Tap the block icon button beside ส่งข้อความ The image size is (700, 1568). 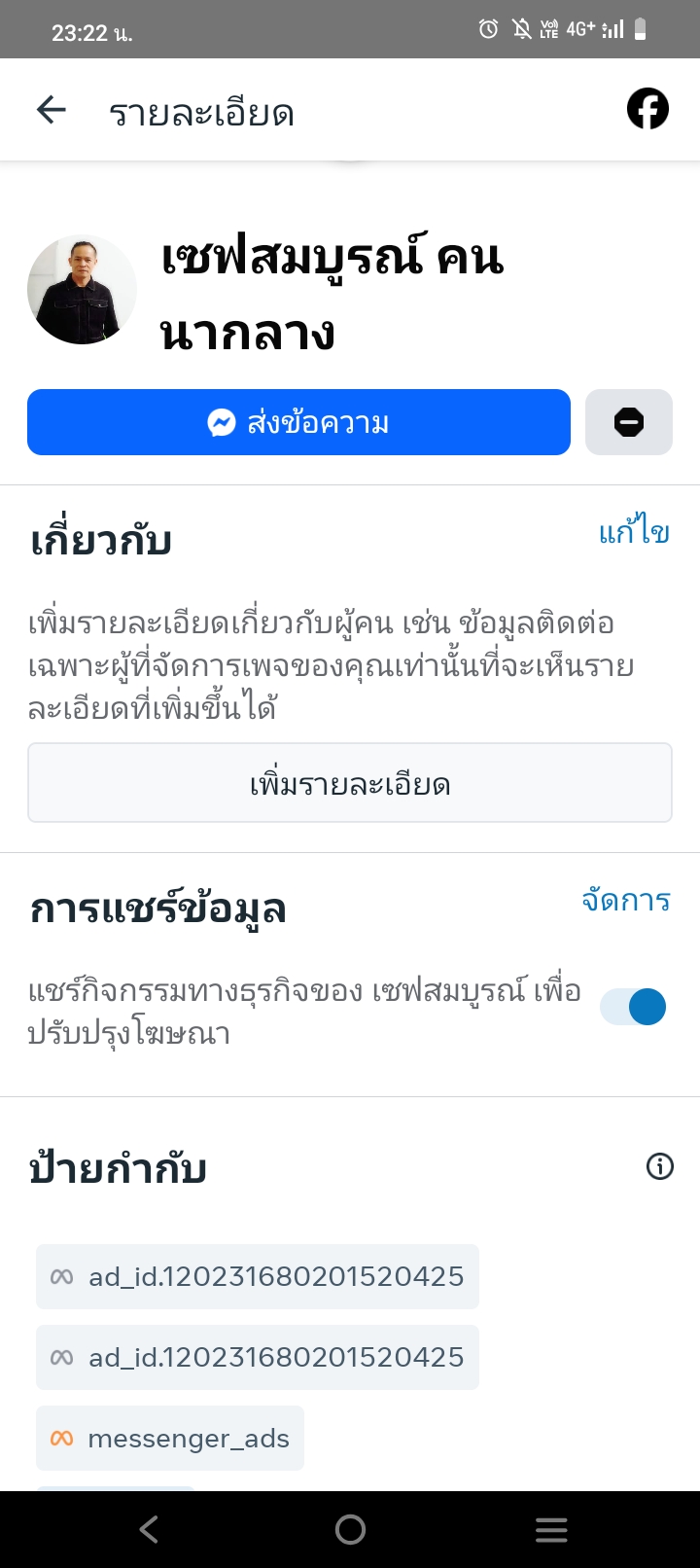pyautogui.click(x=629, y=422)
